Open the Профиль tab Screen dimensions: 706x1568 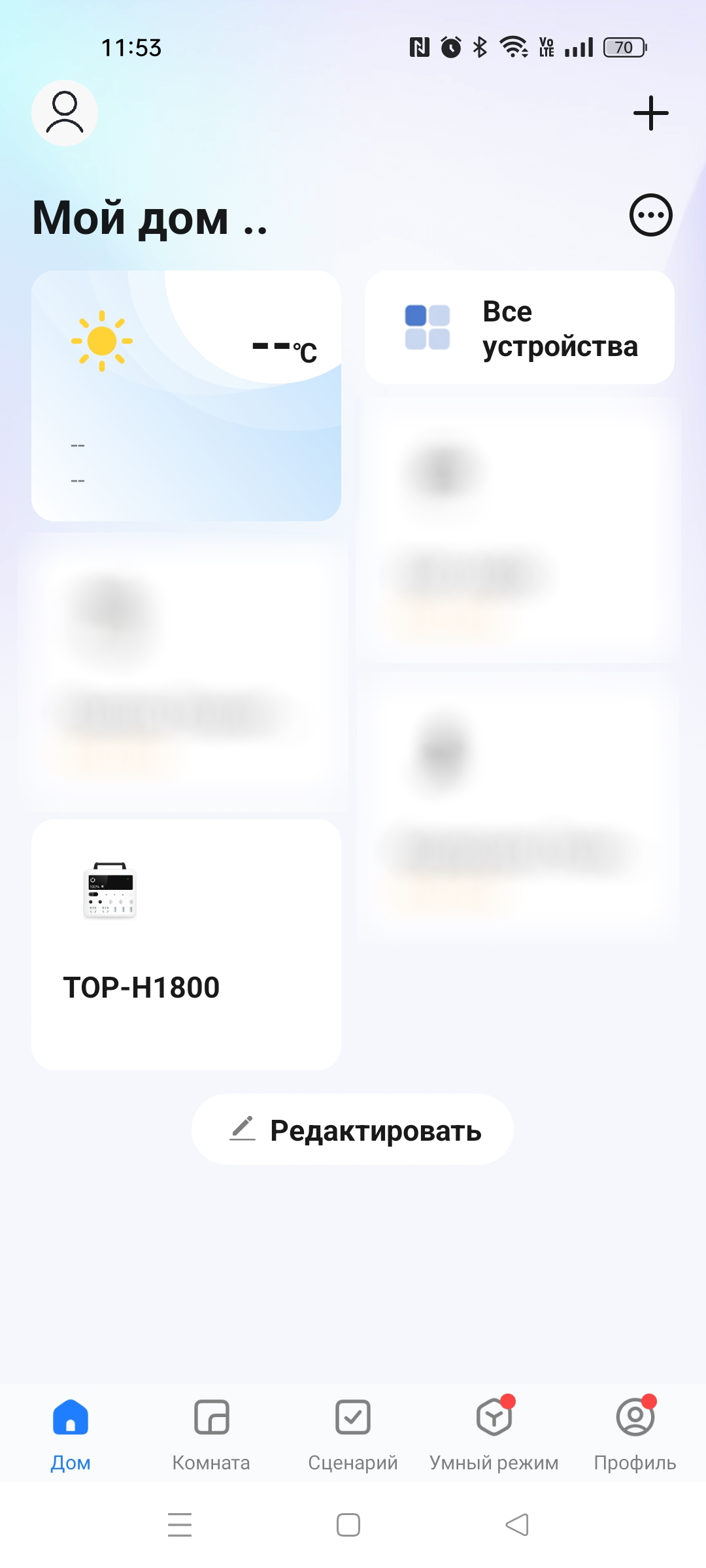635,1435
